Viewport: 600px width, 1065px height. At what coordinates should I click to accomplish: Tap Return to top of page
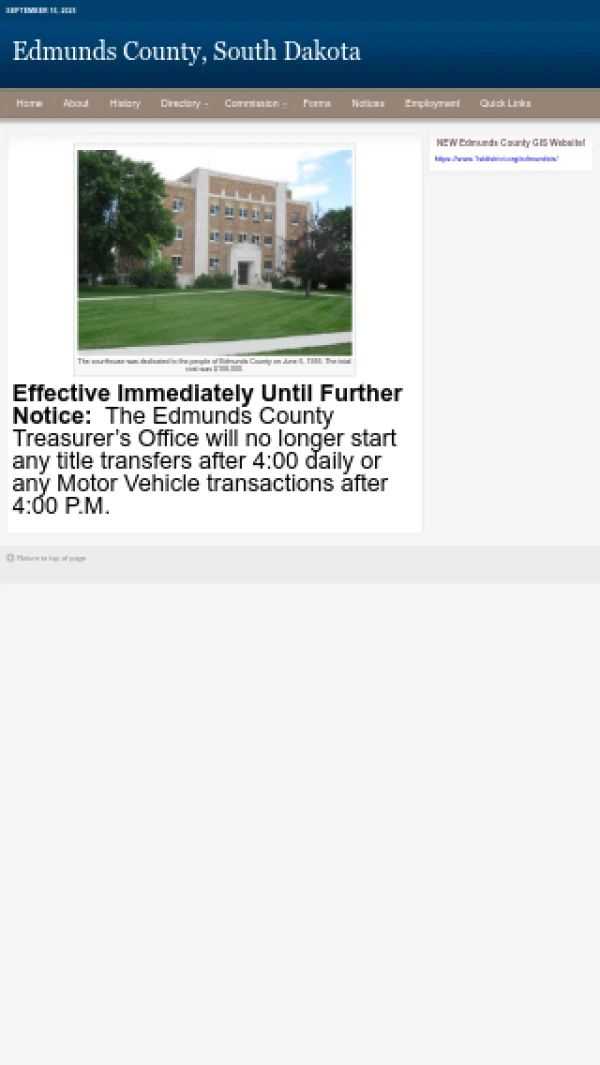[50, 558]
